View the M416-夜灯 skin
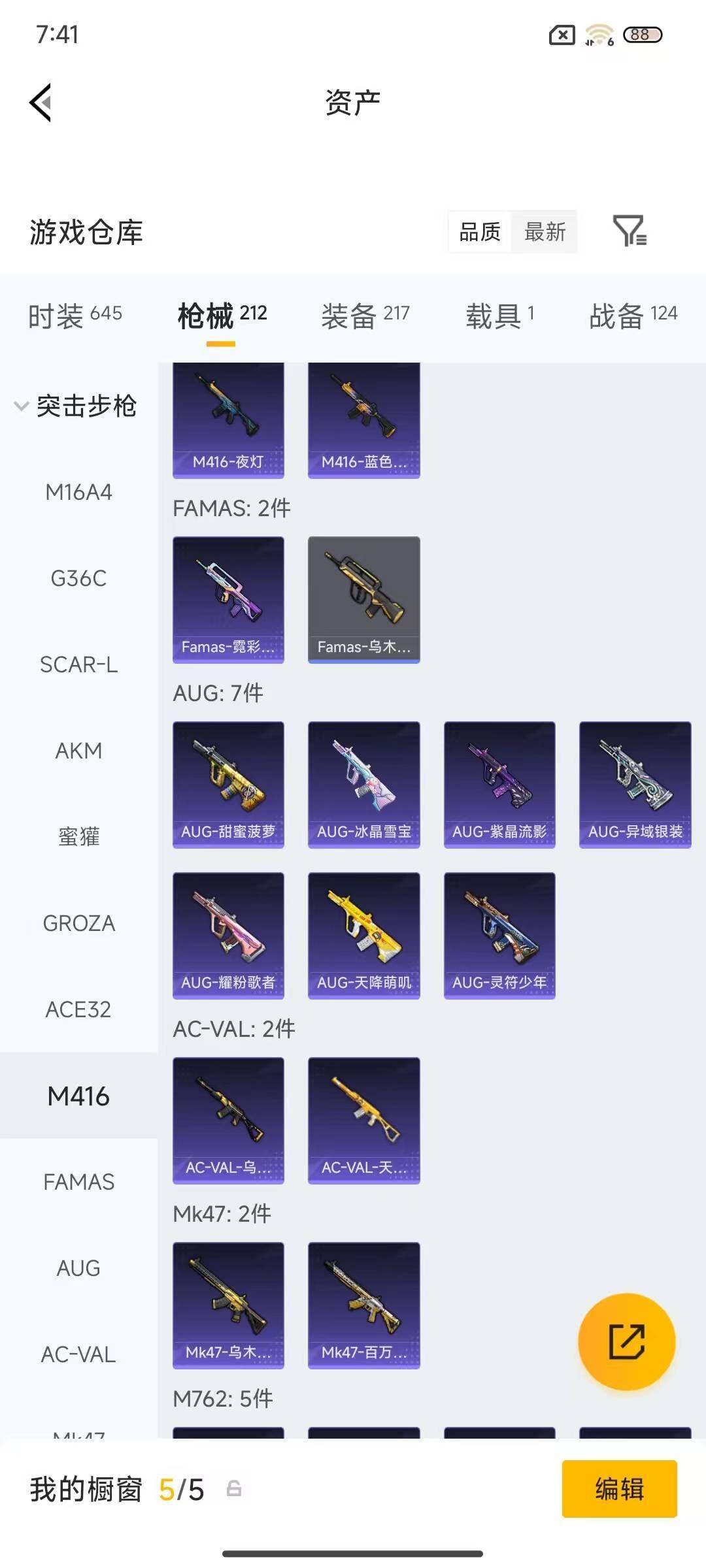 [228, 419]
